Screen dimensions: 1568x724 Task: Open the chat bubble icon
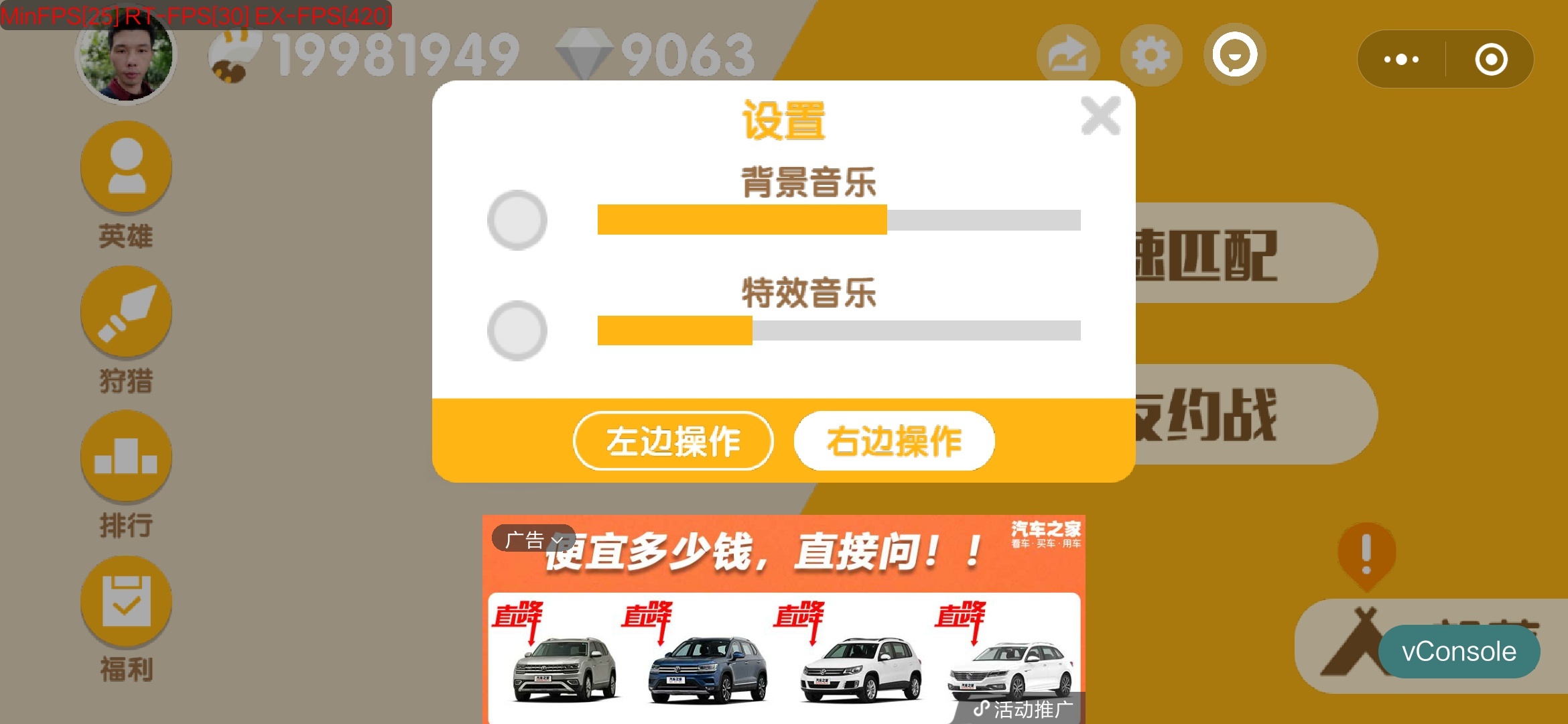click(x=1234, y=56)
